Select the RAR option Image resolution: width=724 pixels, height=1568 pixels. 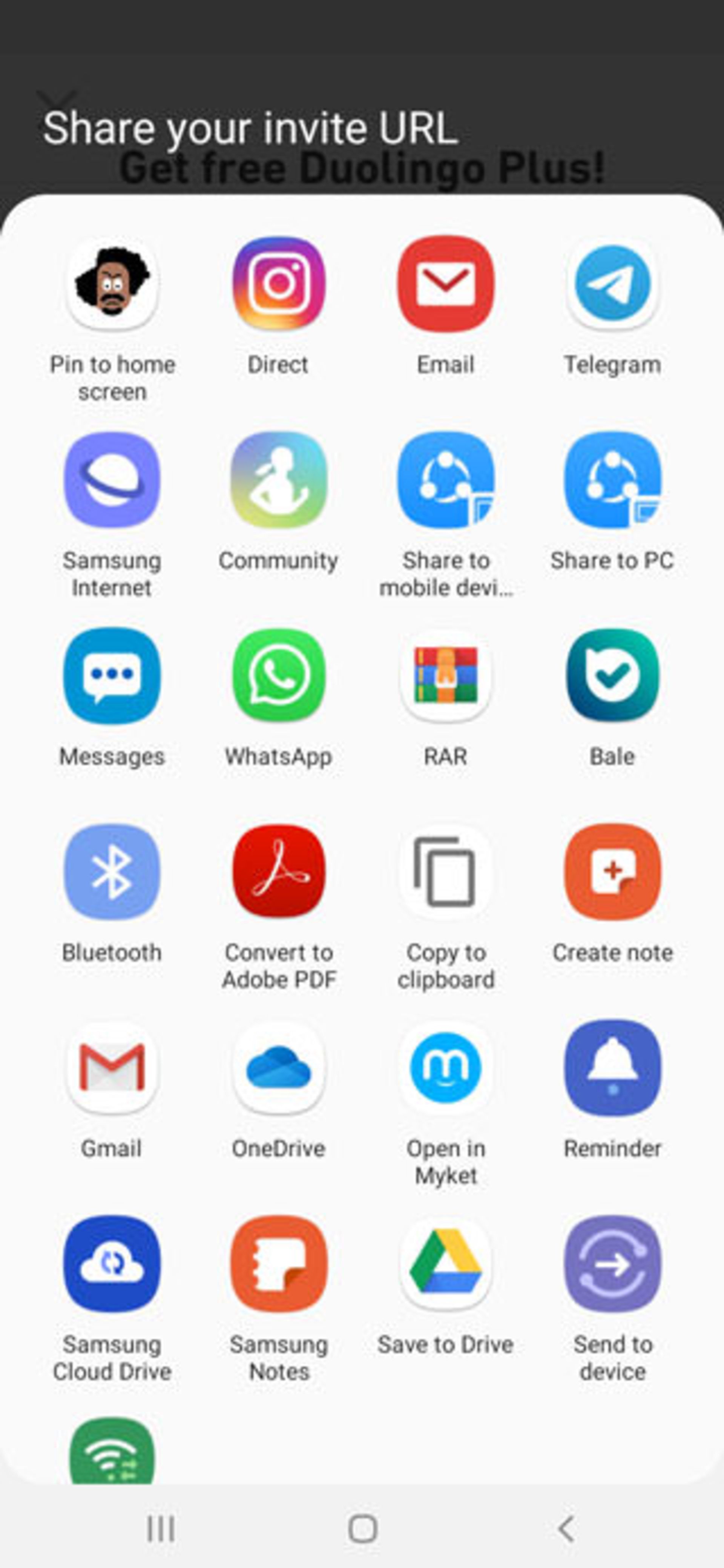pos(446,676)
